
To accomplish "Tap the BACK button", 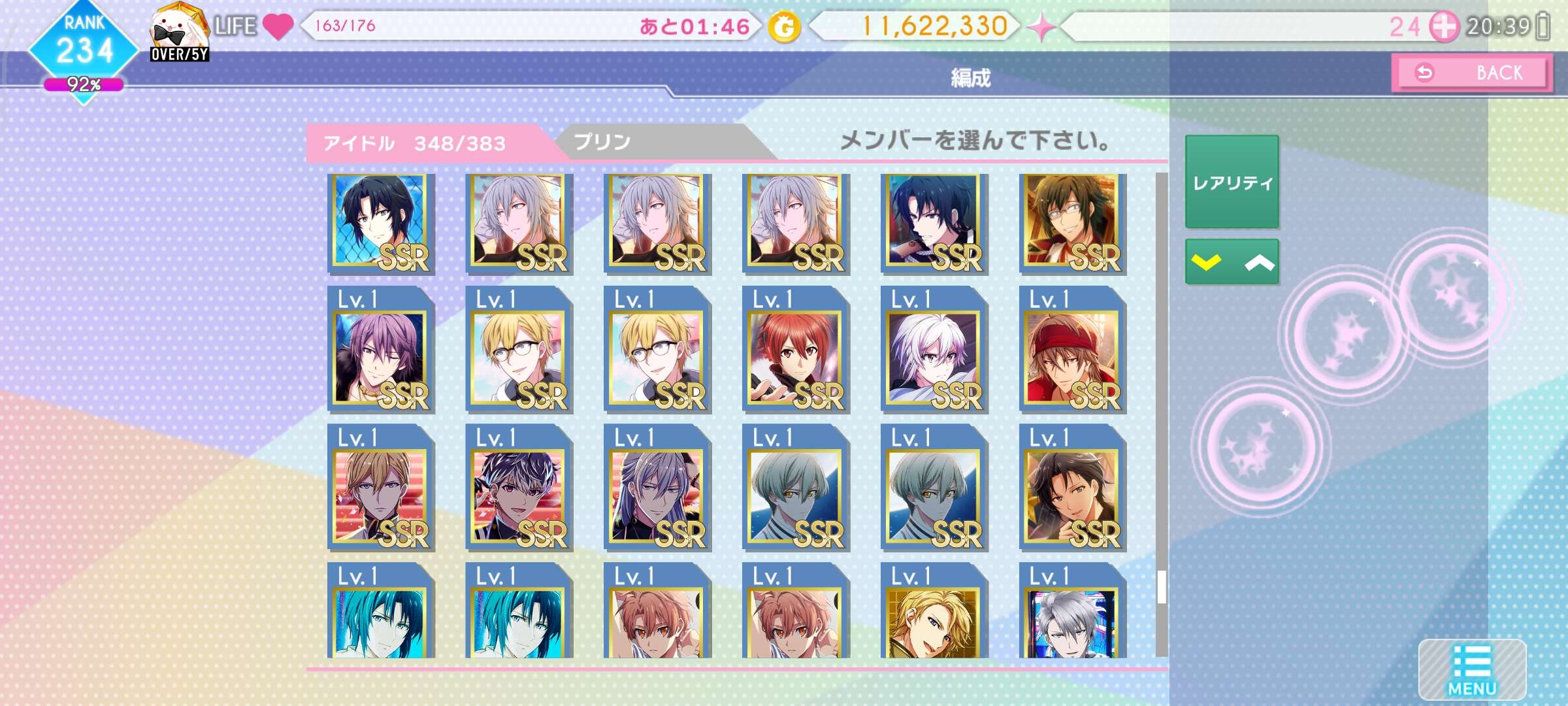I will point(1471,73).
